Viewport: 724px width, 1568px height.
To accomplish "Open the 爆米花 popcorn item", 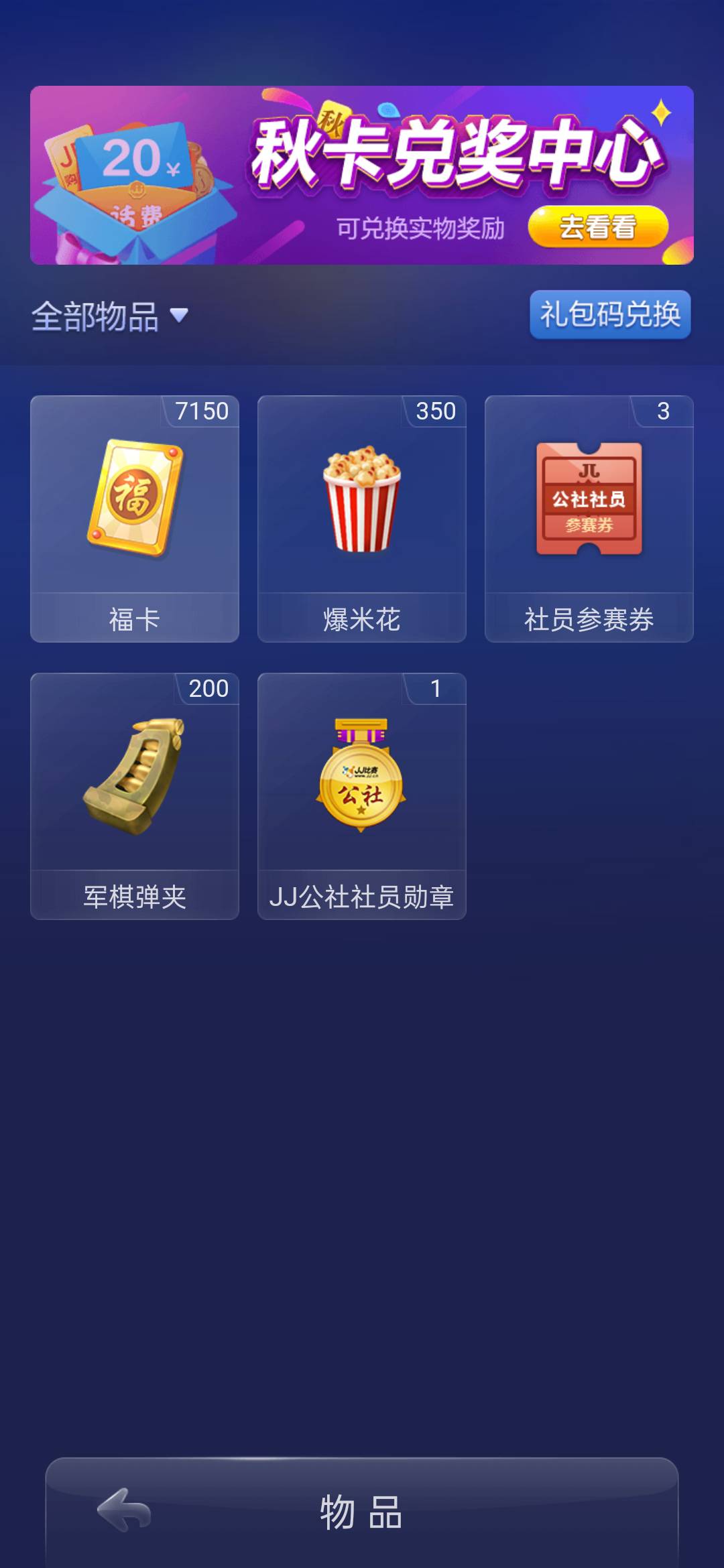I will tap(362, 499).
